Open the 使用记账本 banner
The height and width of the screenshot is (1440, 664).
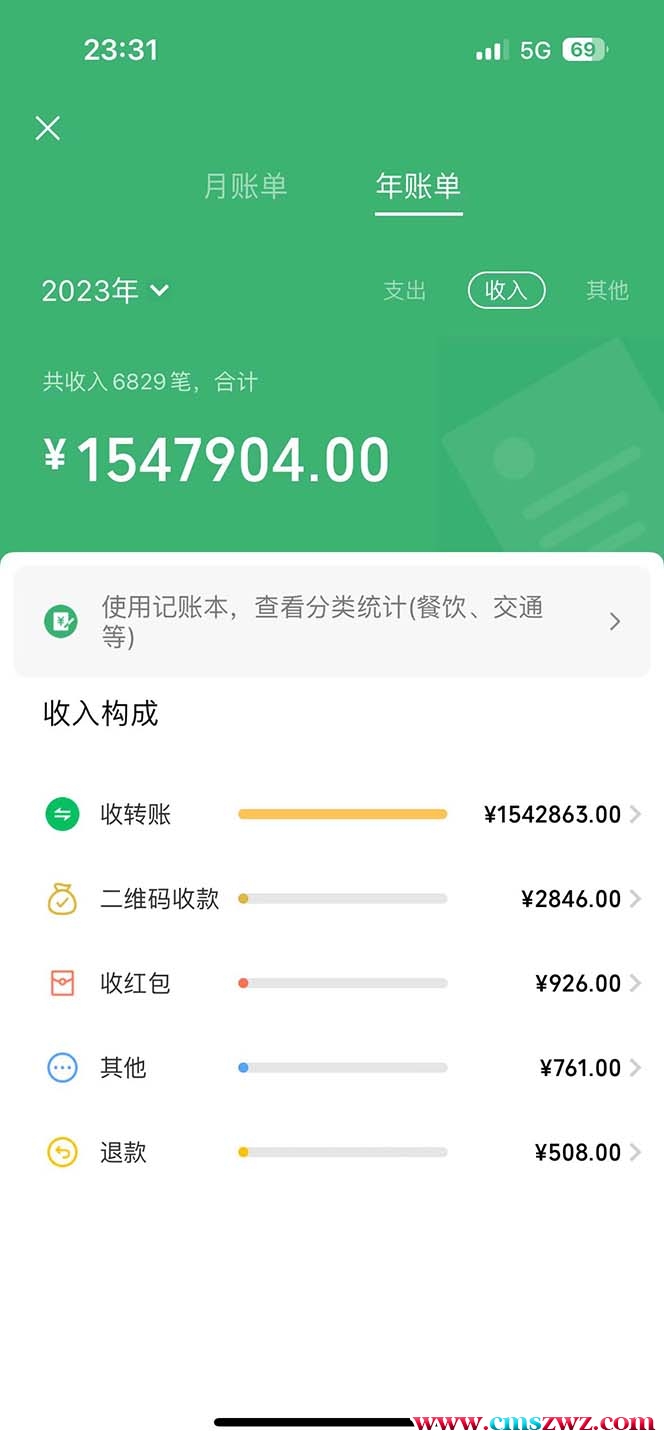click(x=332, y=622)
